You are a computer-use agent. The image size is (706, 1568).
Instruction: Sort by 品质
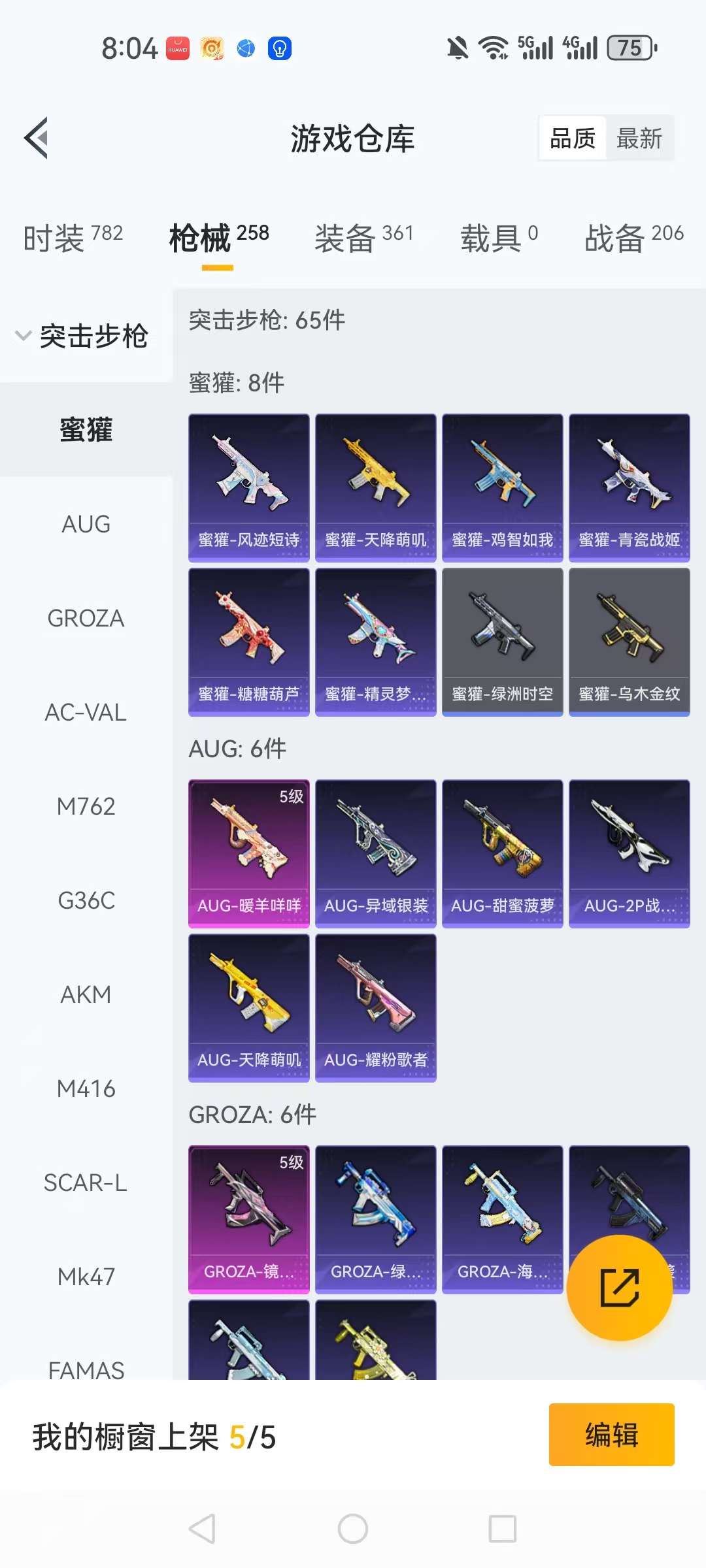point(573,139)
